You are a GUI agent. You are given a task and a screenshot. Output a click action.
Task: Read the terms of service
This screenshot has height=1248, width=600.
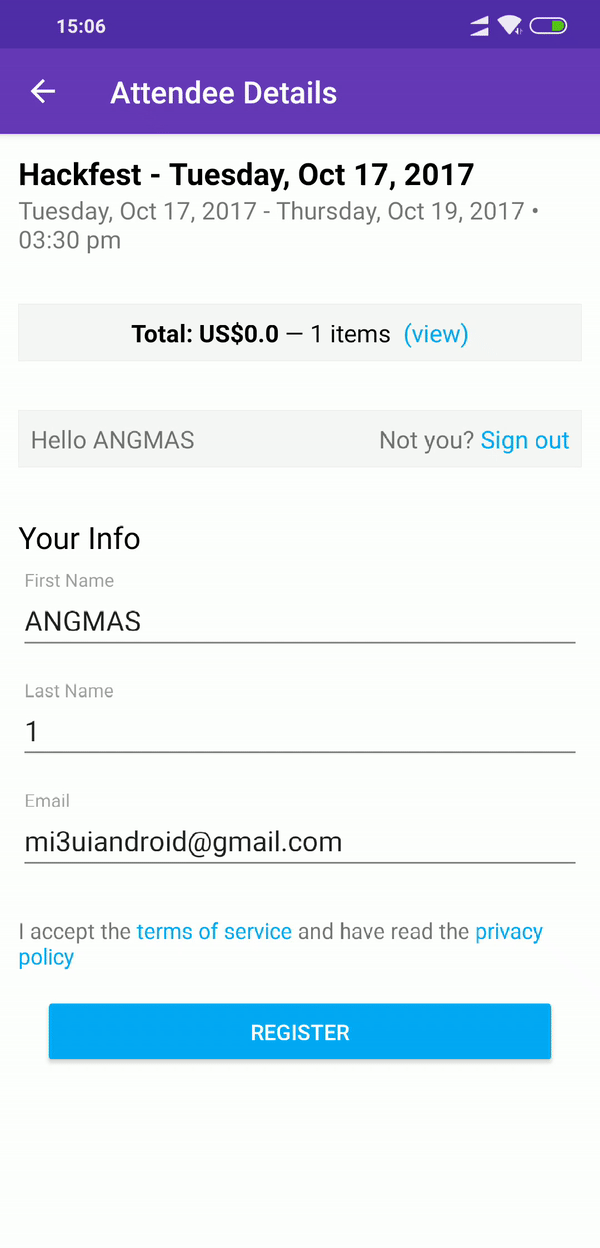click(x=214, y=932)
